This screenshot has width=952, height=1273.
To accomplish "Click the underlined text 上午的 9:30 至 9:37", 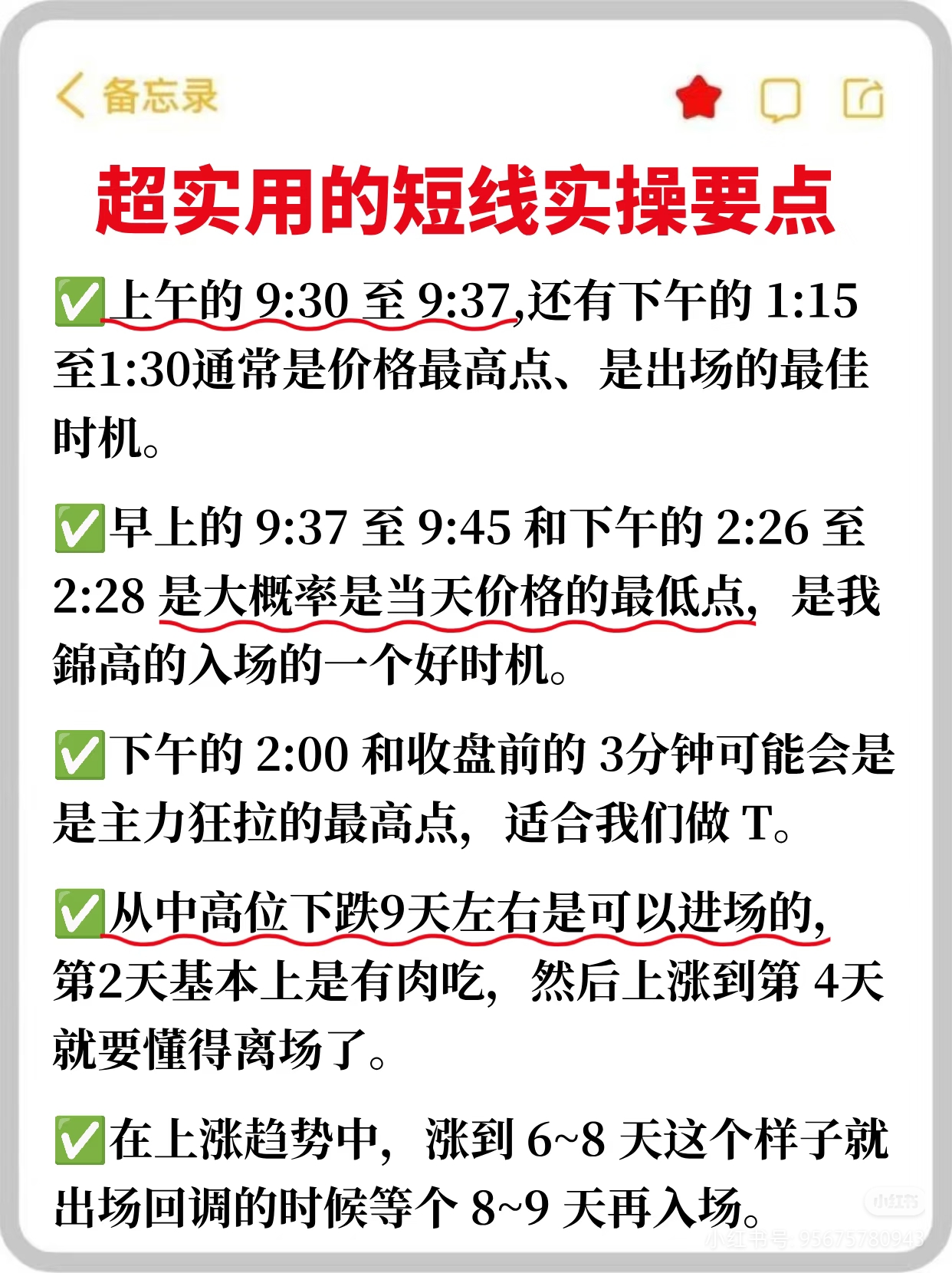I will pyautogui.click(x=307, y=299).
